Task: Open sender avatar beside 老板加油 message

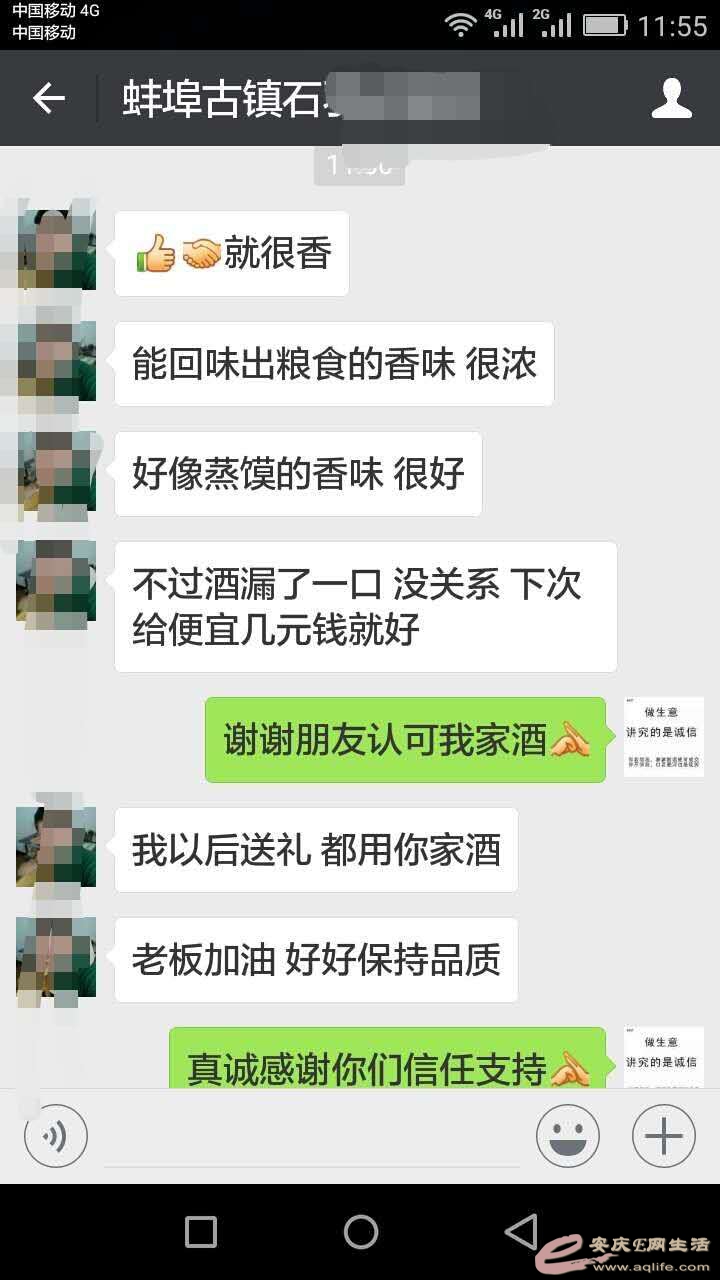Action: (x=56, y=956)
